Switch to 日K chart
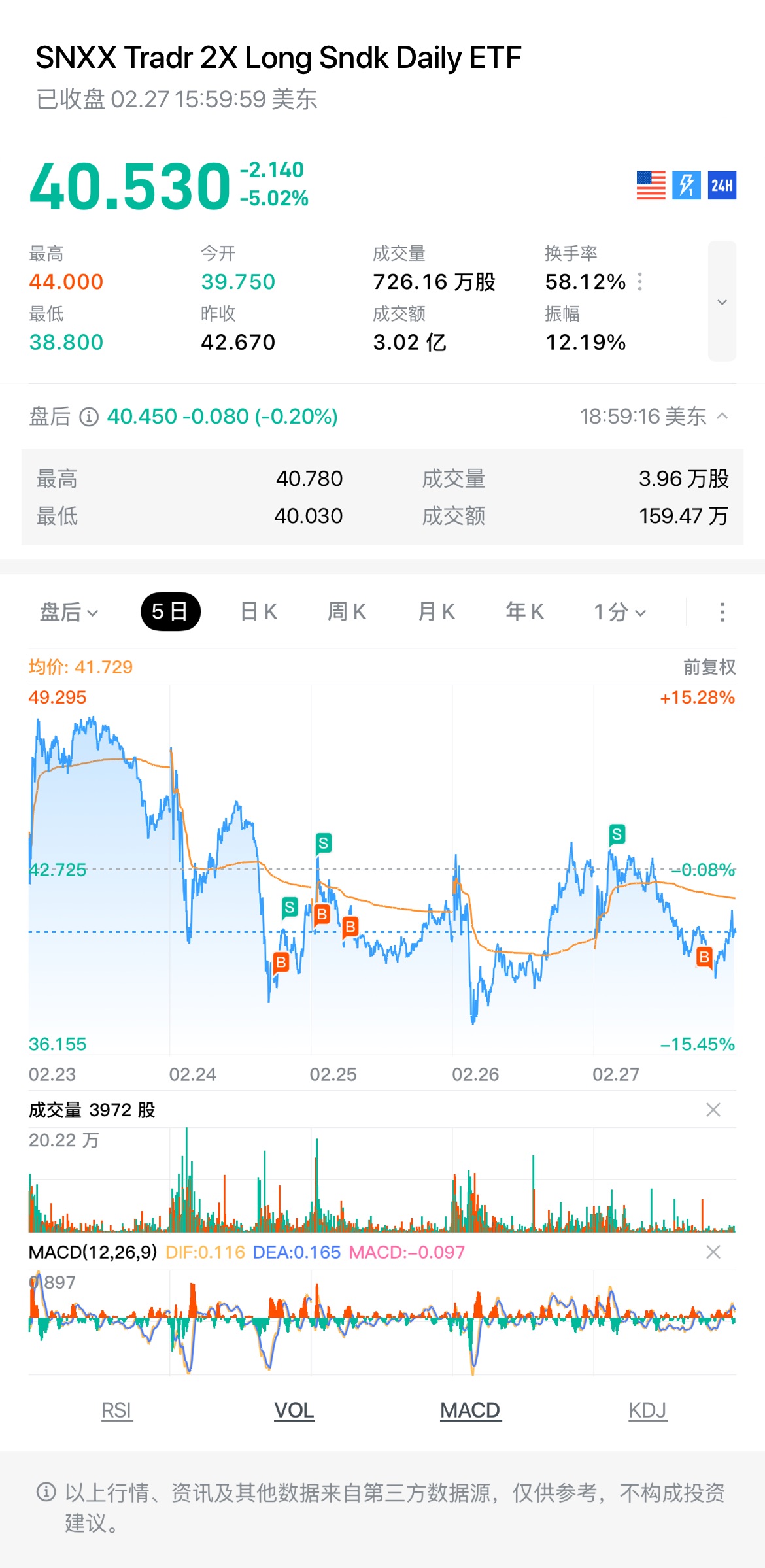The height and width of the screenshot is (1568, 765). tap(259, 612)
